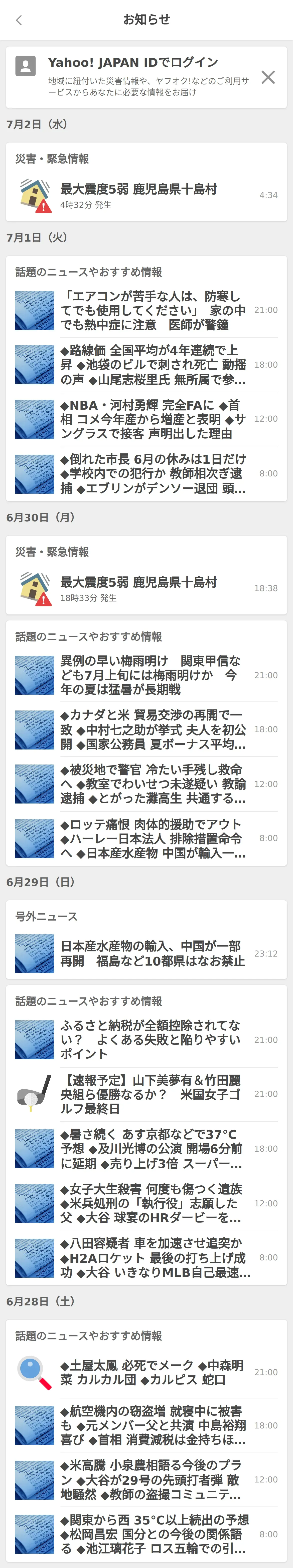Open the 暑さ続く あす京都などで37°C予想 digest
This screenshot has height=1568, width=293.
click(x=152, y=1149)
